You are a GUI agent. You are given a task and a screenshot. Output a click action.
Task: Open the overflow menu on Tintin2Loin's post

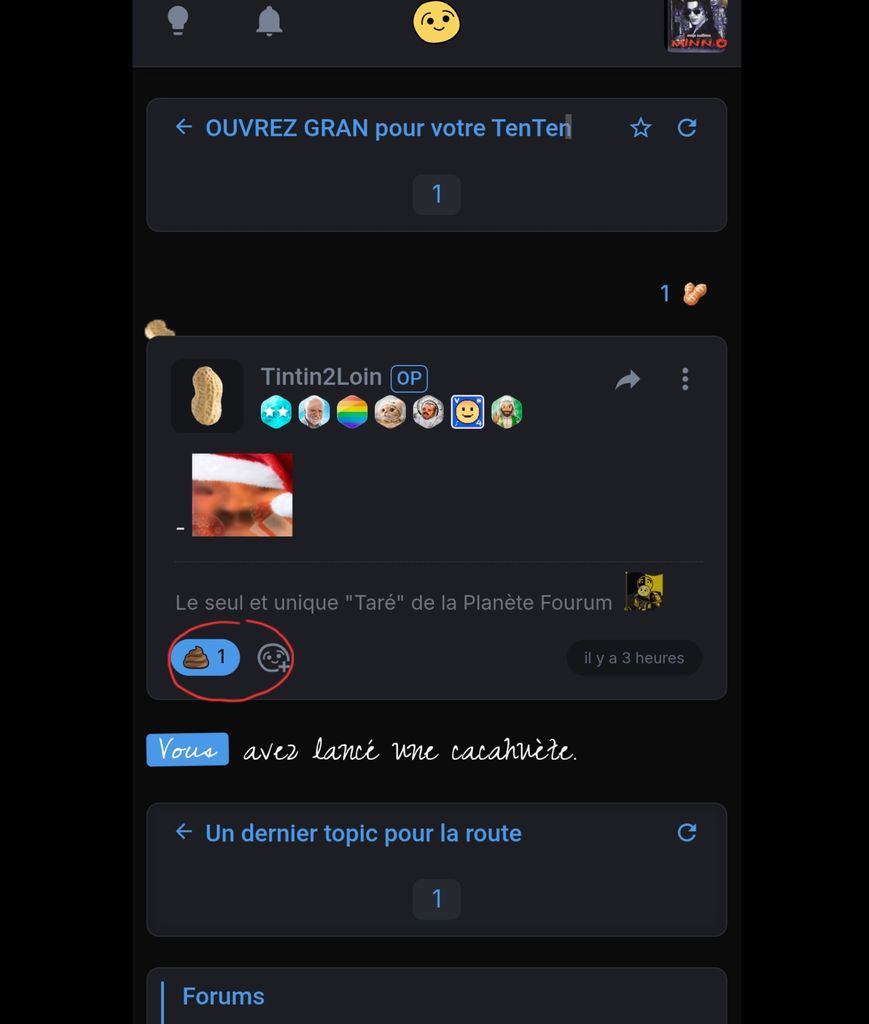685,379
